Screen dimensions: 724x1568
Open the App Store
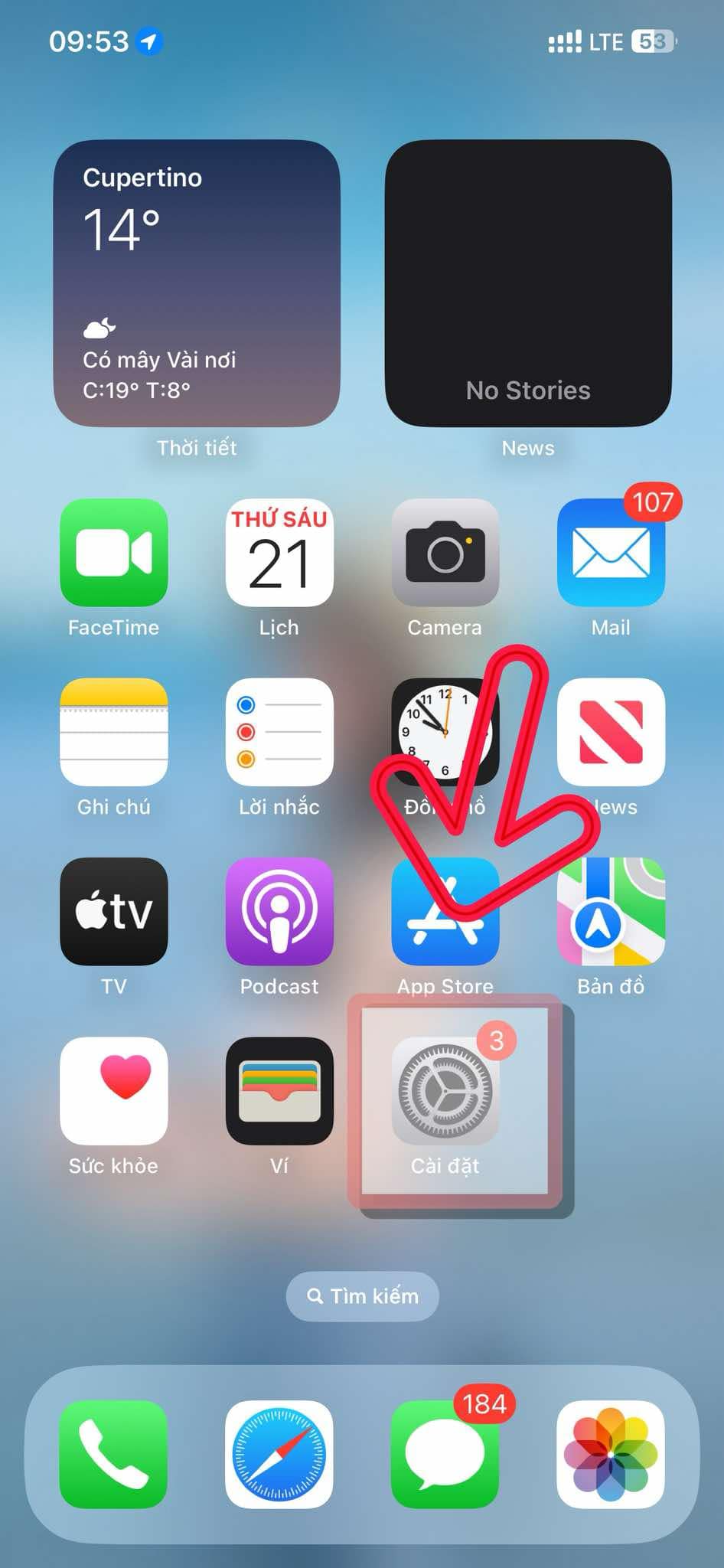click(x=445, y=911)
